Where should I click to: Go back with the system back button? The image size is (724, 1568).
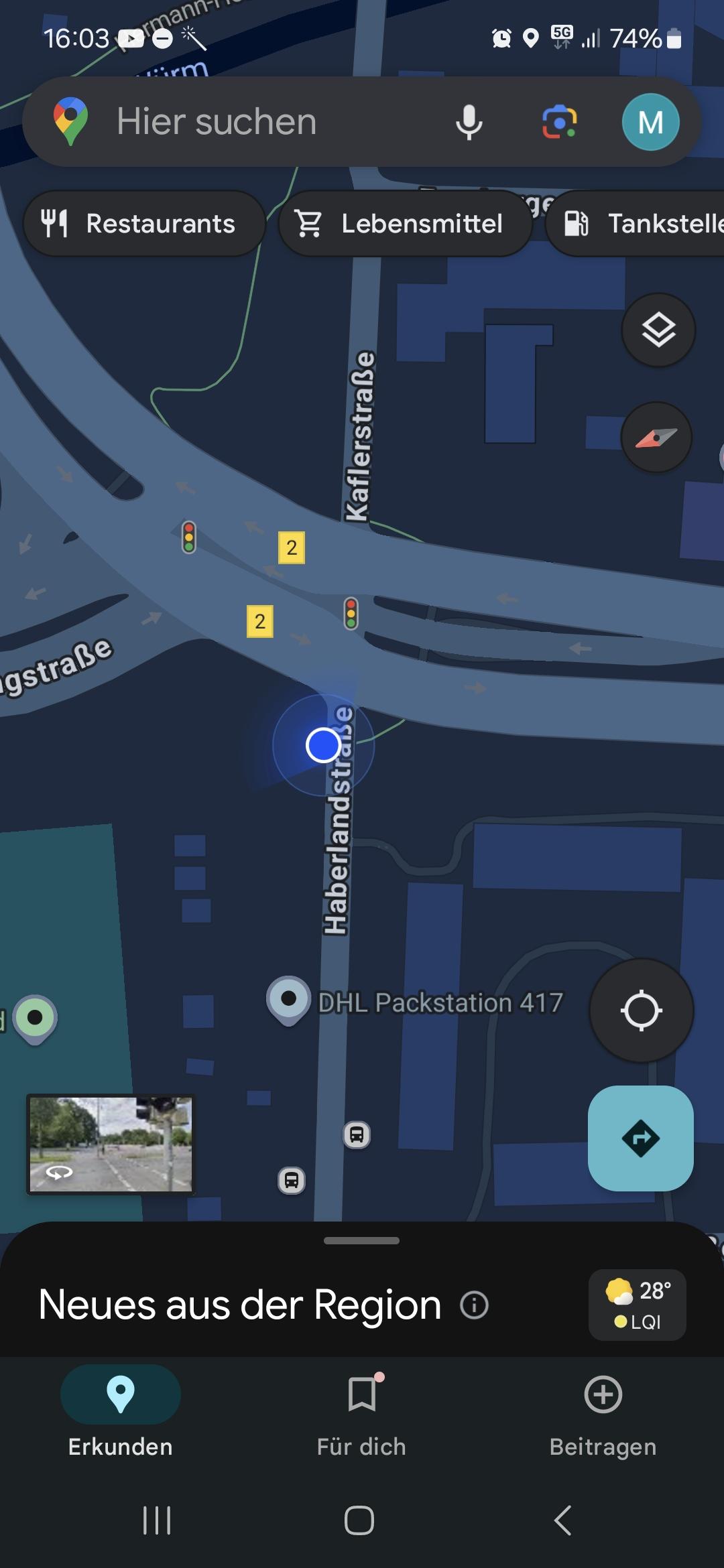click(563, 1520)
